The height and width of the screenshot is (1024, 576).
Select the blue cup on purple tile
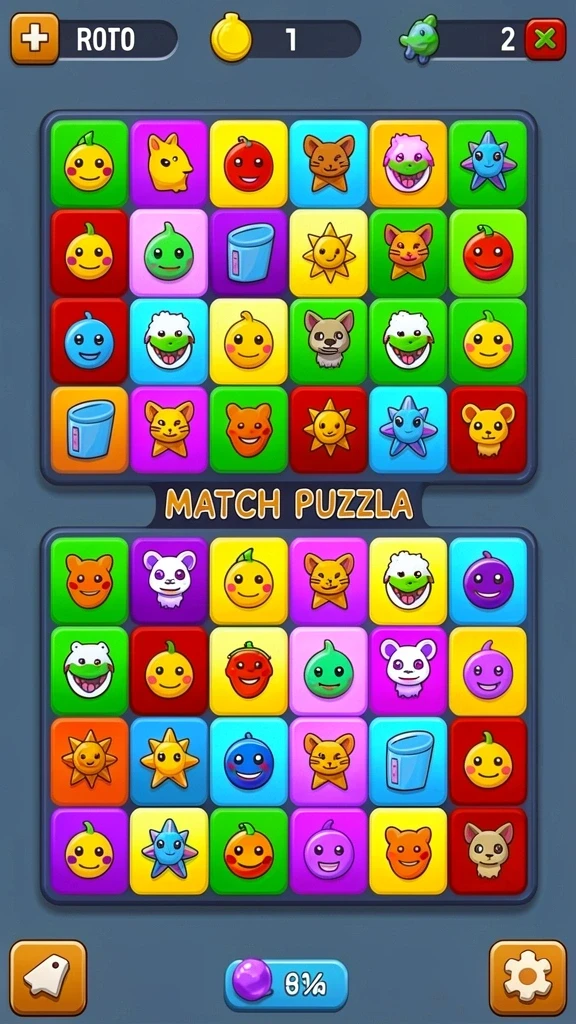pos(248,253)
